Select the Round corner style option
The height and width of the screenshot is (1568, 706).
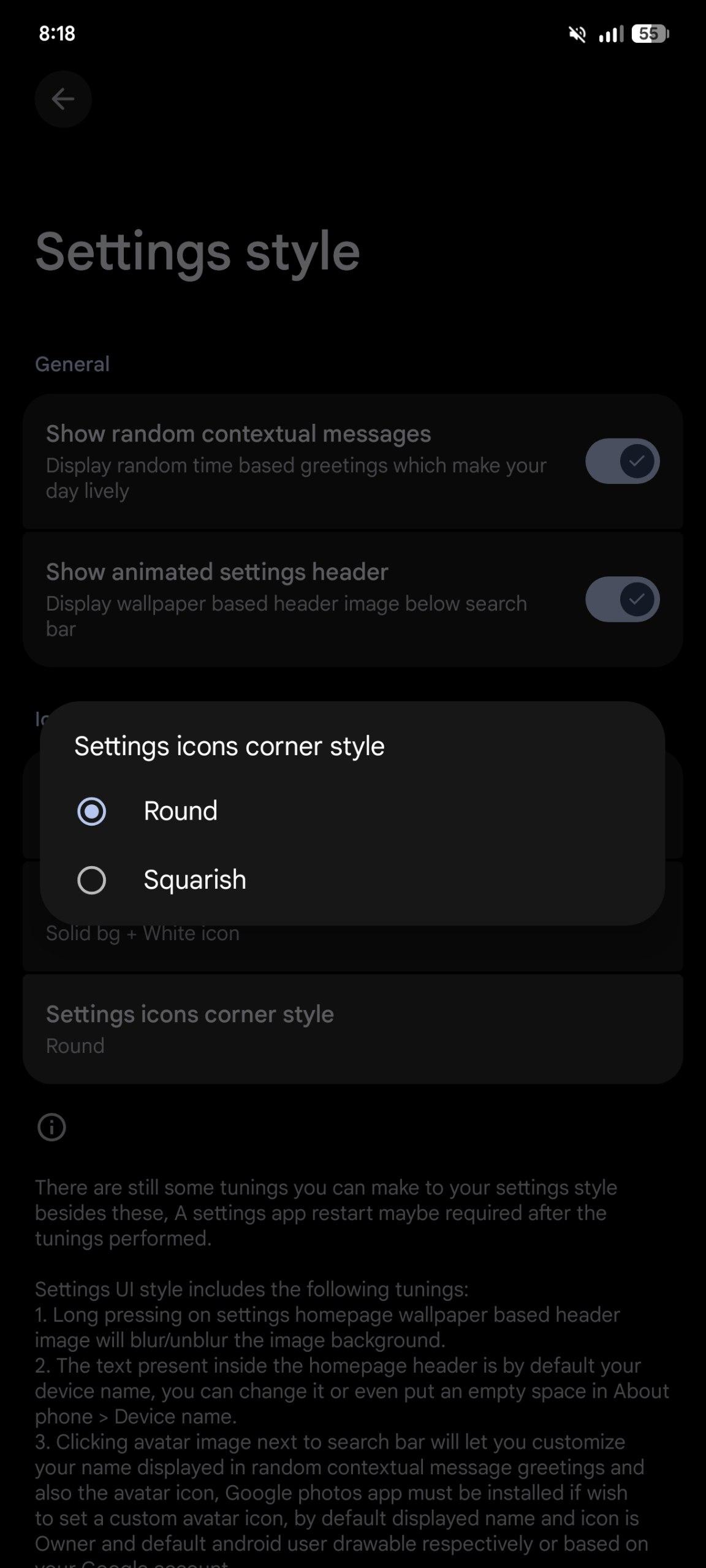(92, 812)
